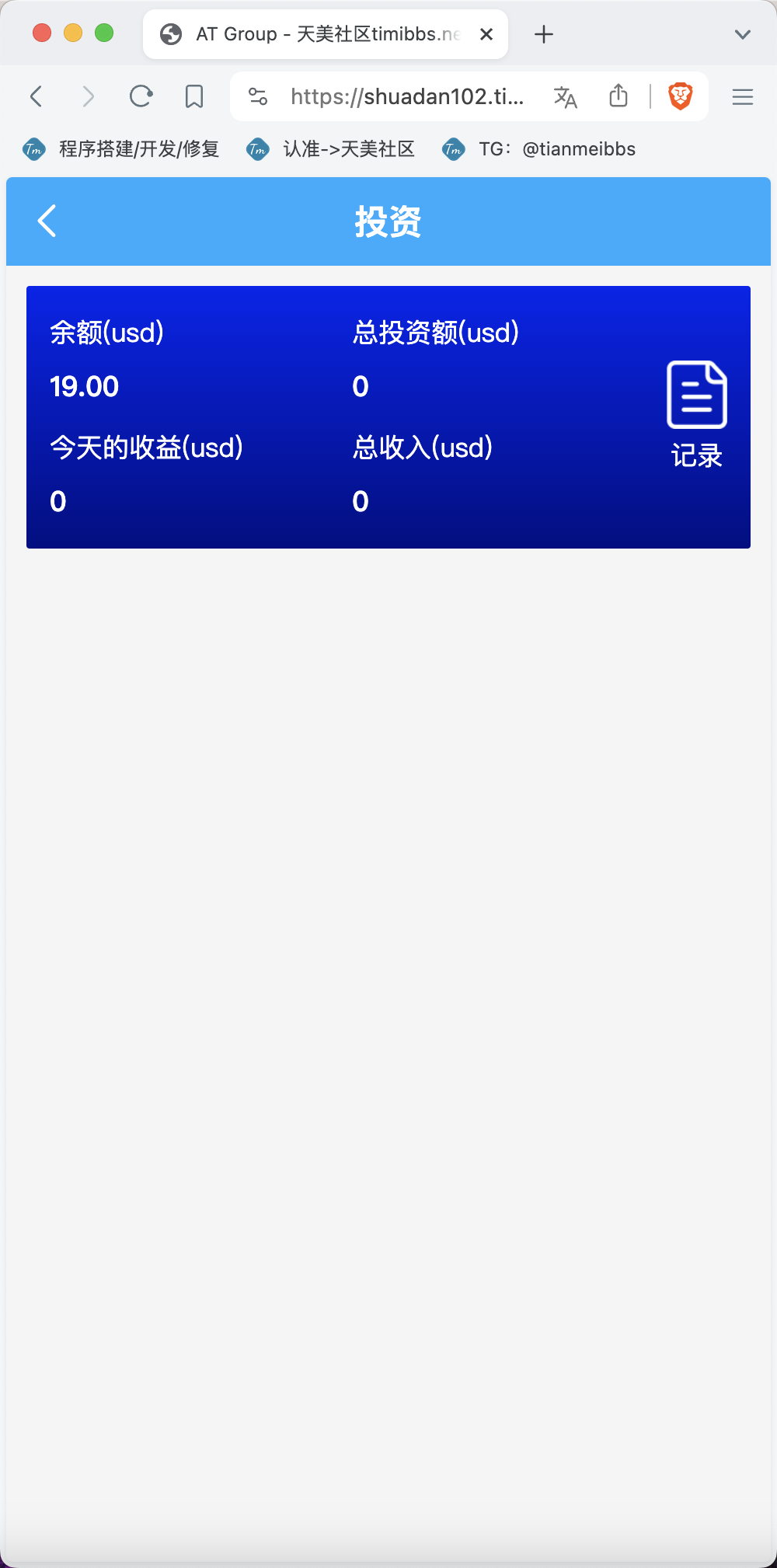The width and height of the screenshot is (777, 1568).
Task: Open 认准->天美社区 bookmark
Action: click(x=331, y=149)
